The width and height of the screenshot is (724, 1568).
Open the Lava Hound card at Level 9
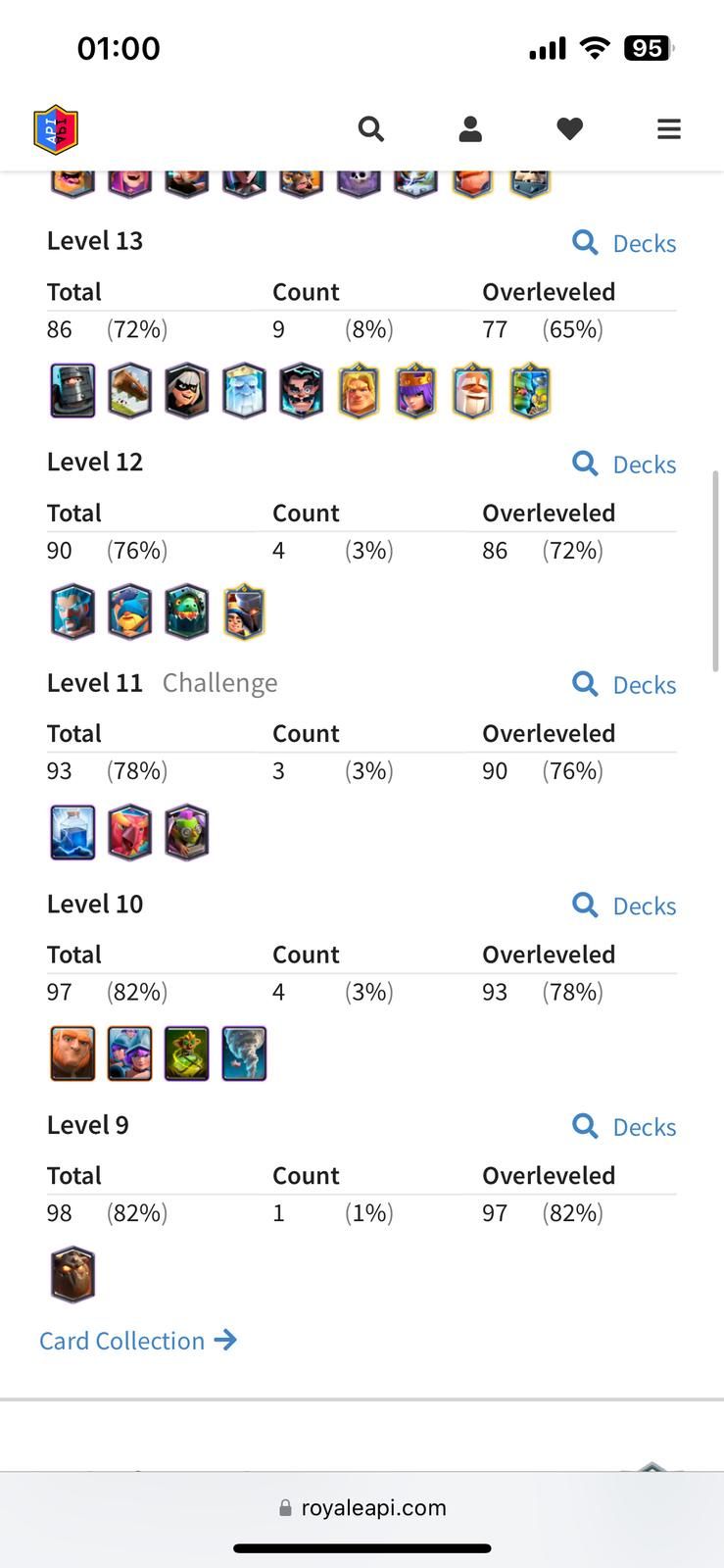pyautogui.click(x=72, y=1274)
